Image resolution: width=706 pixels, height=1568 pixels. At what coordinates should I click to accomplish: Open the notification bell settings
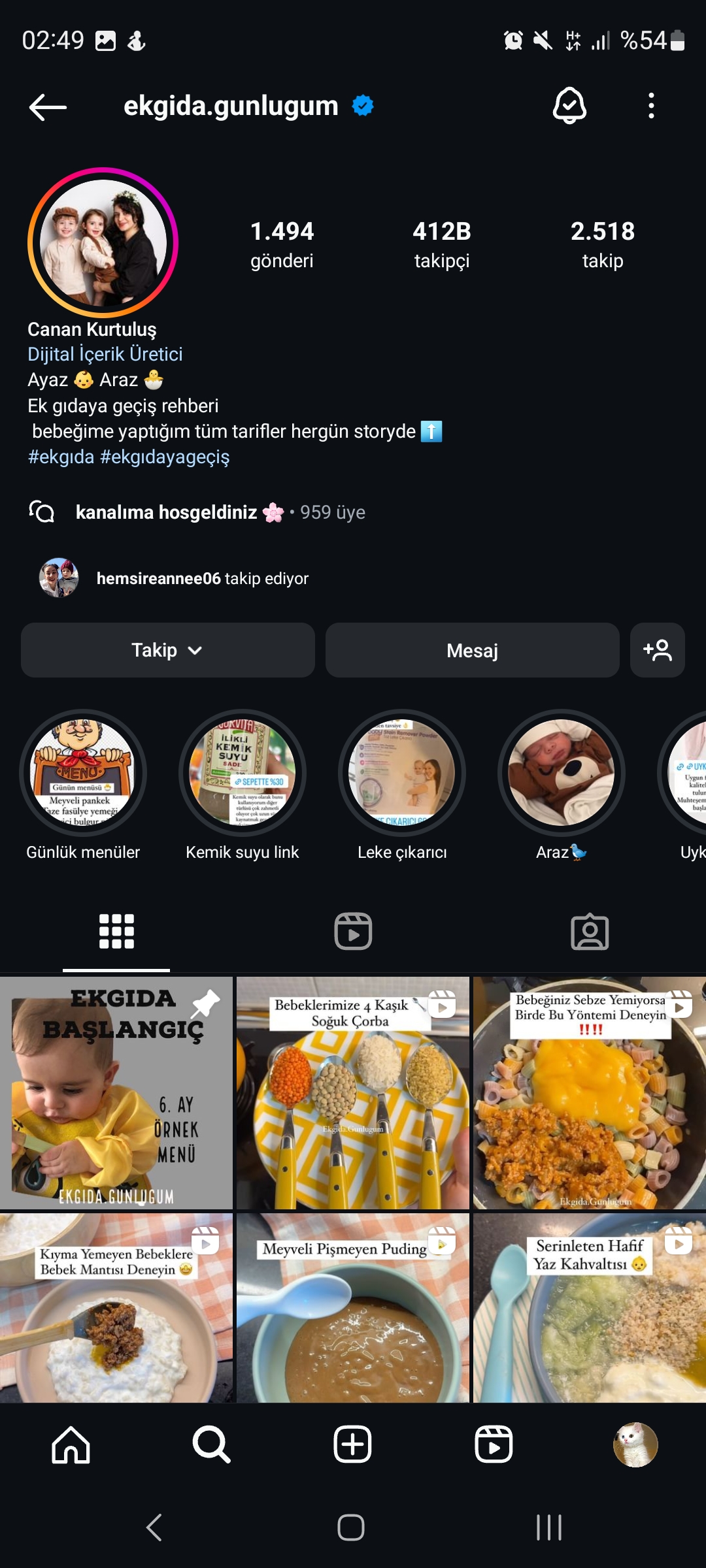(569, 106)
